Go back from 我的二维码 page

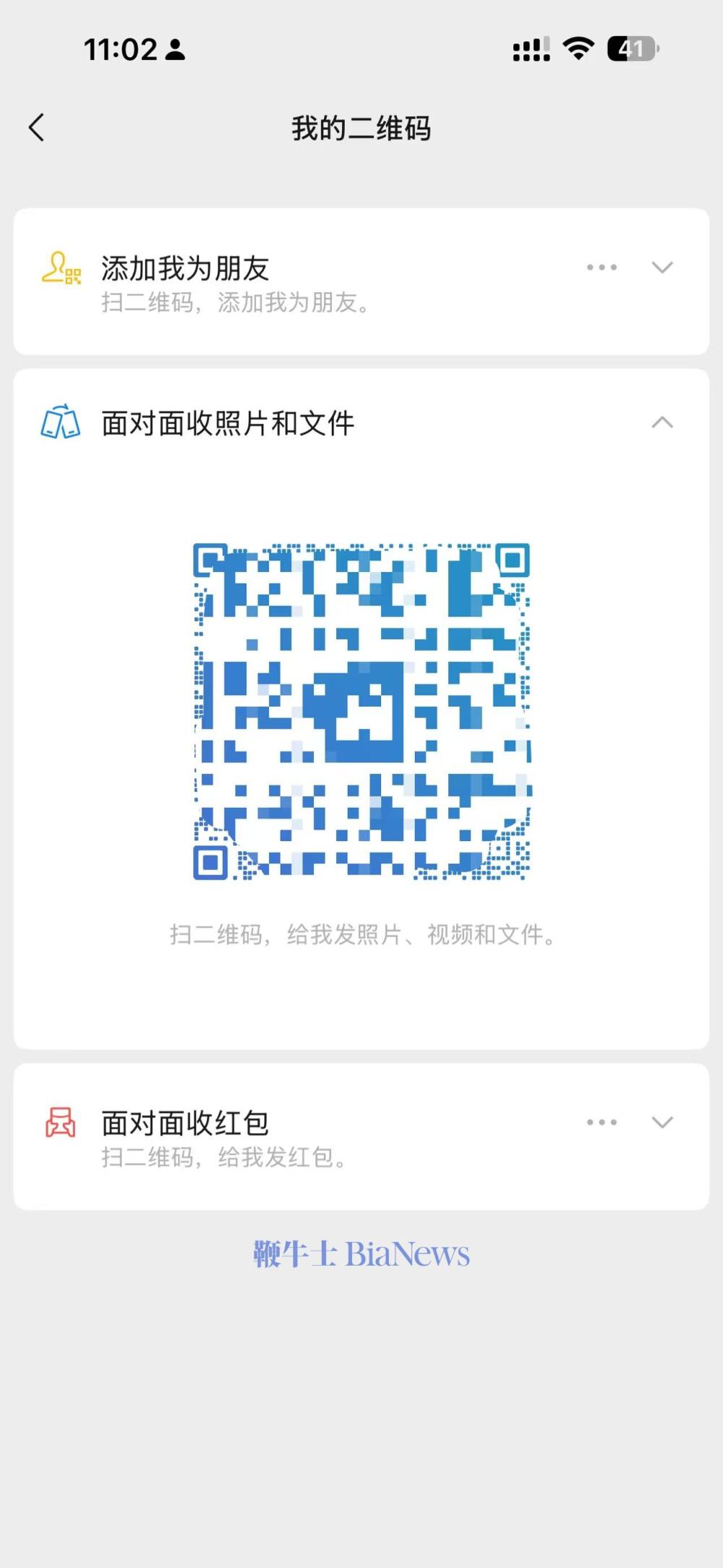37,128
